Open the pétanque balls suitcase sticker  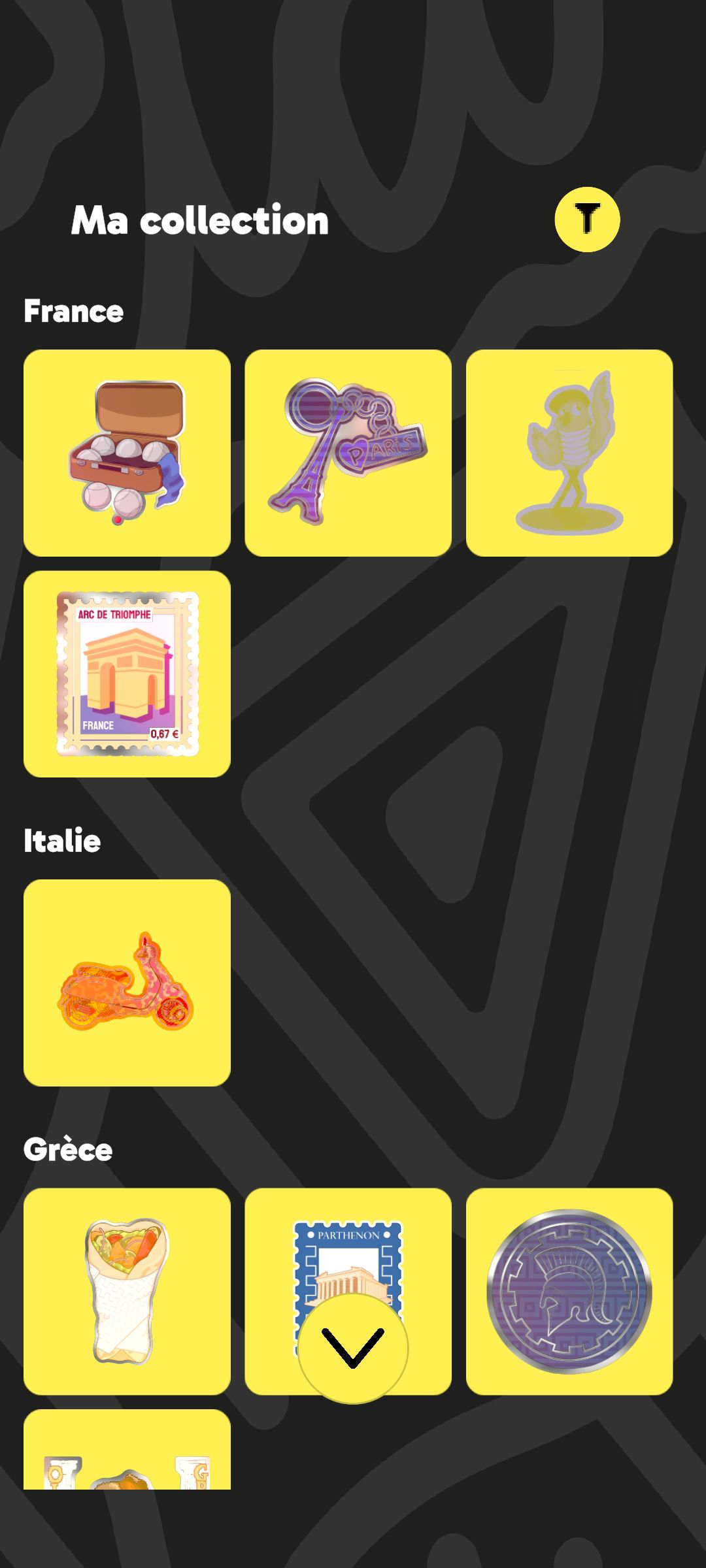click(x=127, y=453)
